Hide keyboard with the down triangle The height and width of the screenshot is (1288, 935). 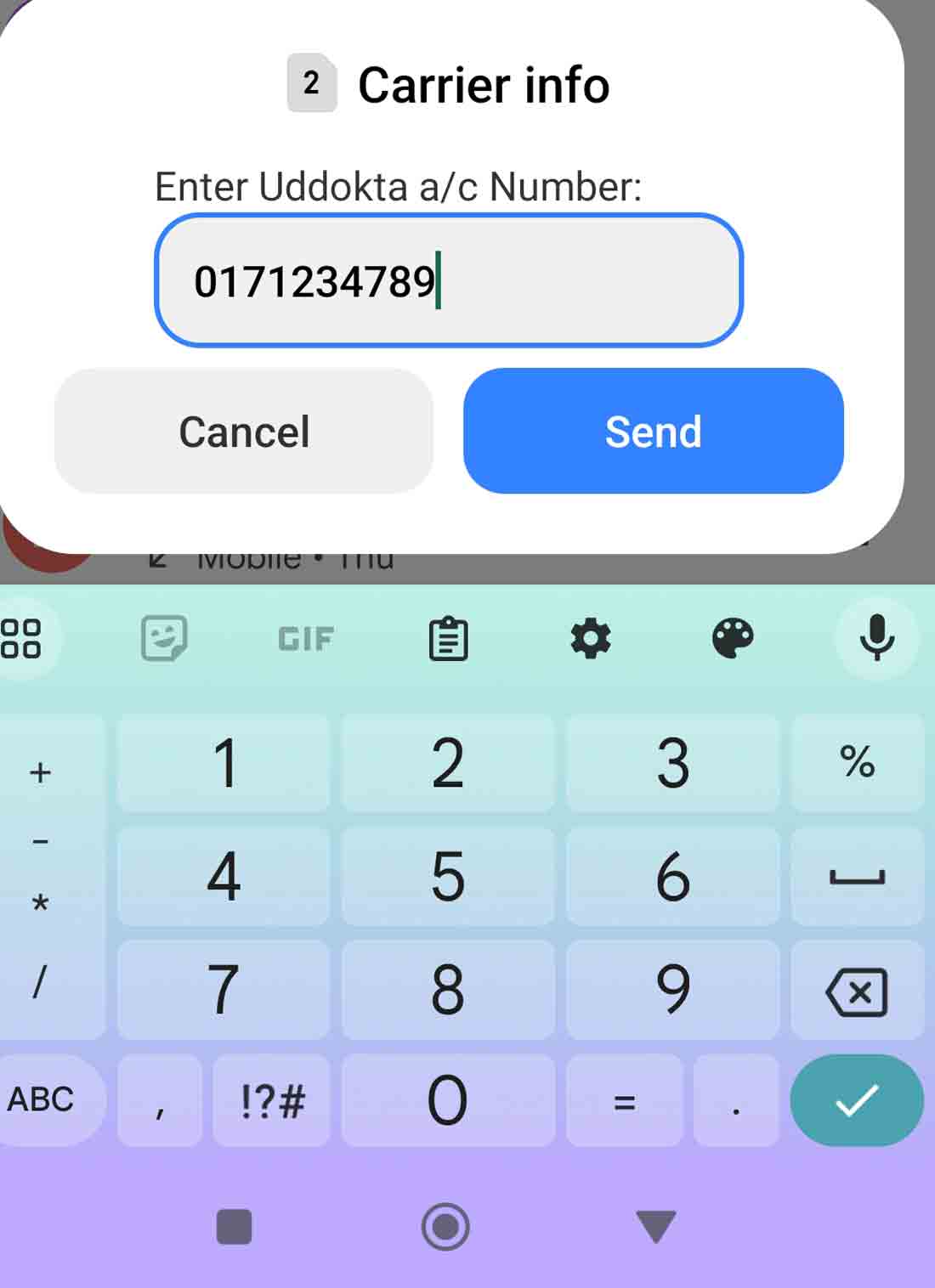[655, 1227]
